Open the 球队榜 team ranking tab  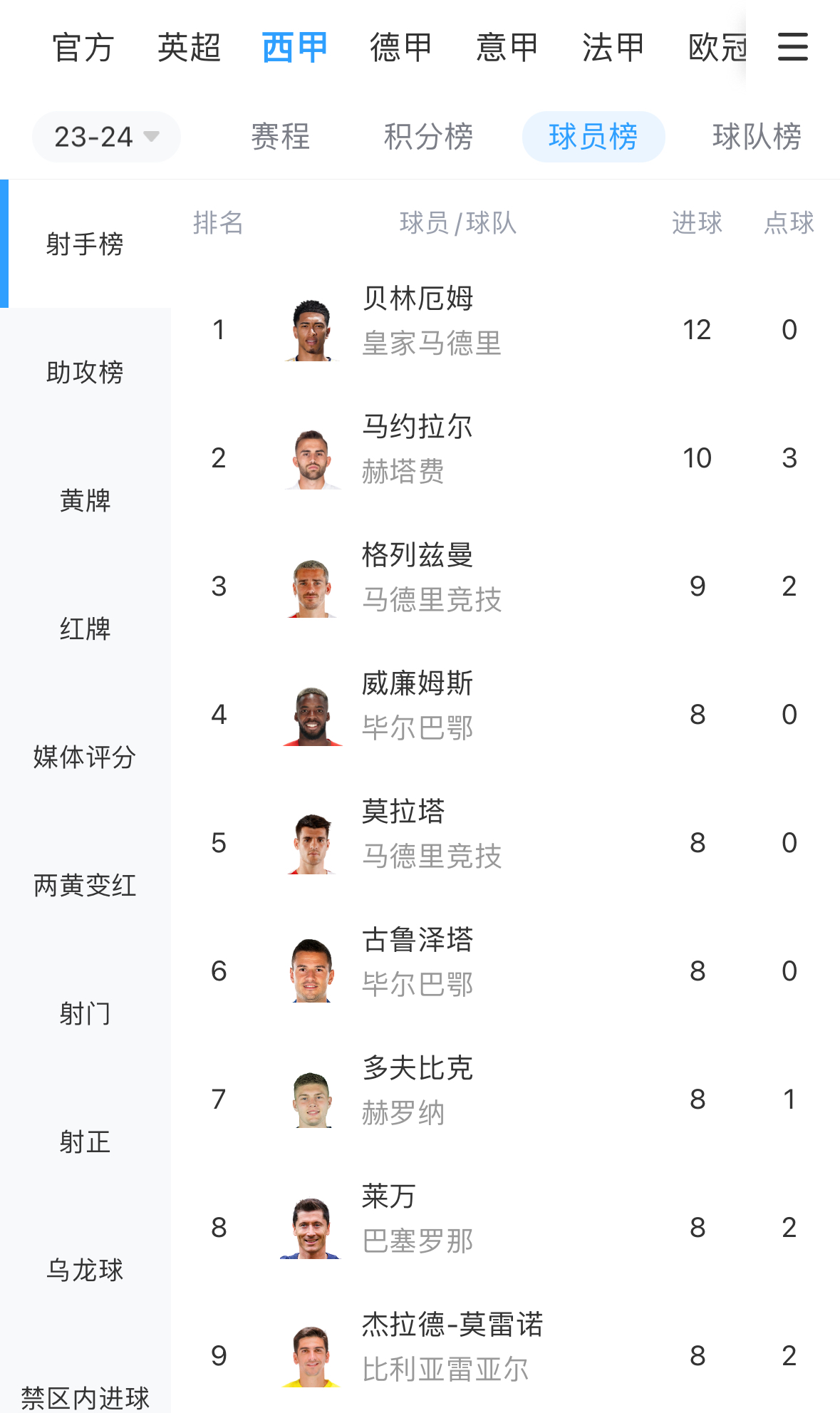757,137
